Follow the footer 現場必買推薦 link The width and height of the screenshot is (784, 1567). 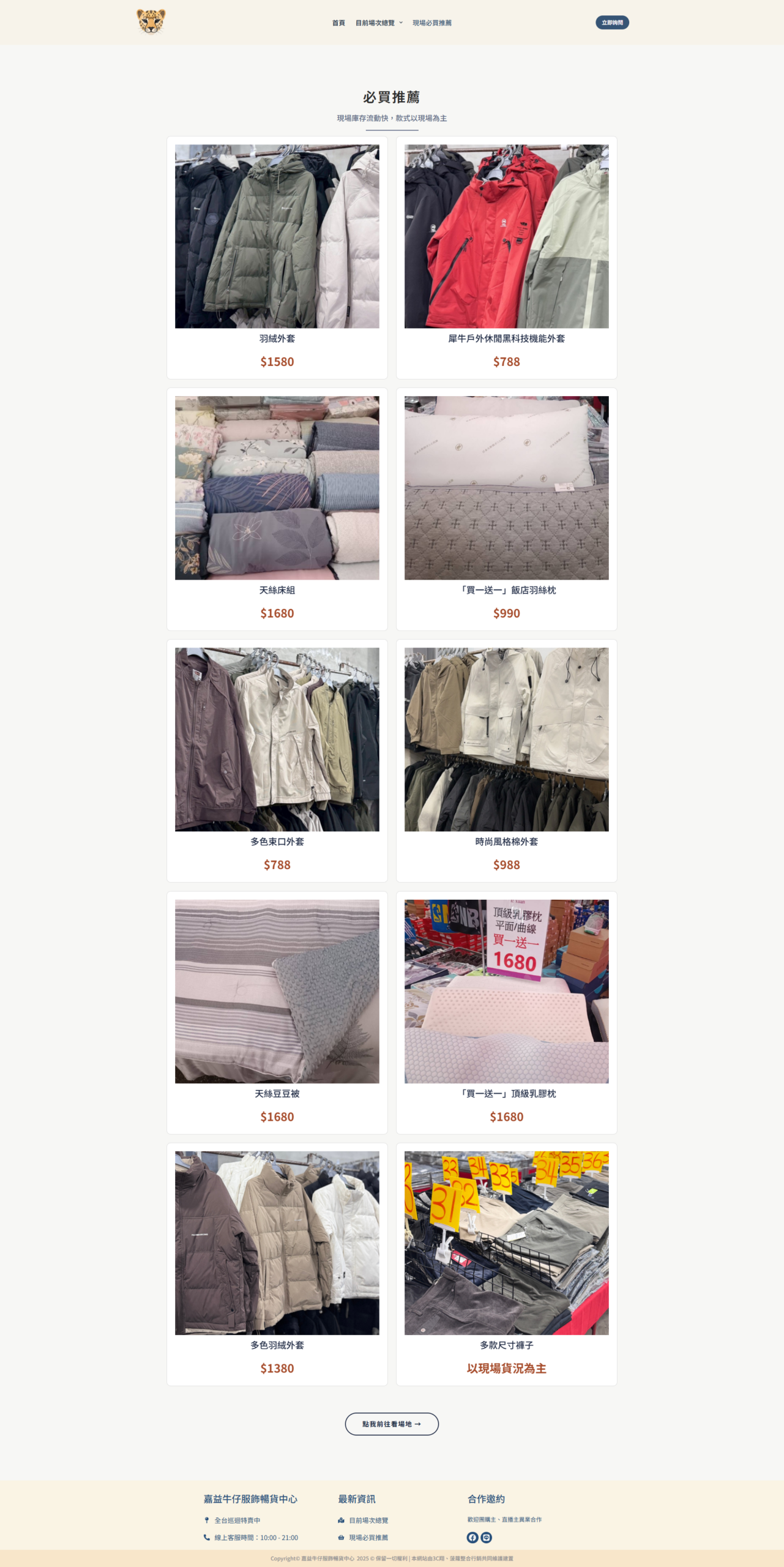pos(368,1538)
